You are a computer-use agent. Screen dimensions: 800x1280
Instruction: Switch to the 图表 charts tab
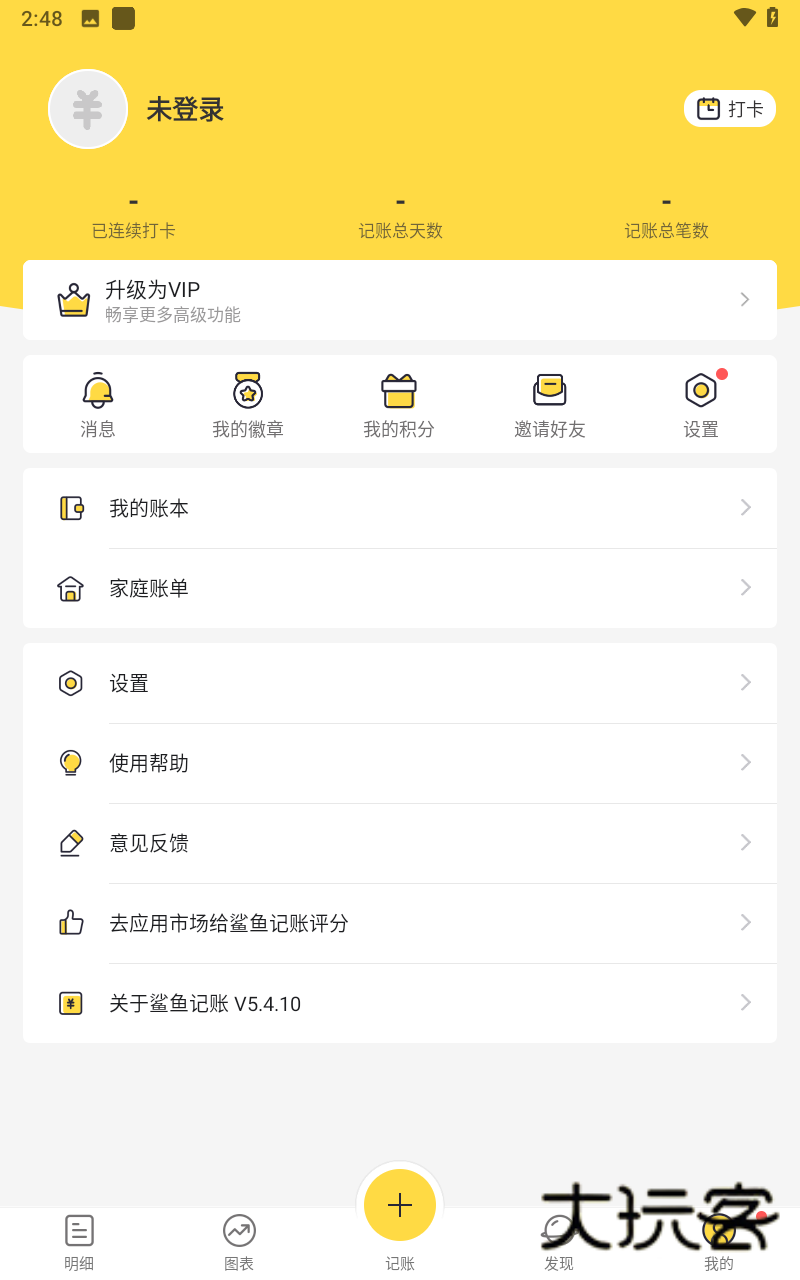[239, 1240]
